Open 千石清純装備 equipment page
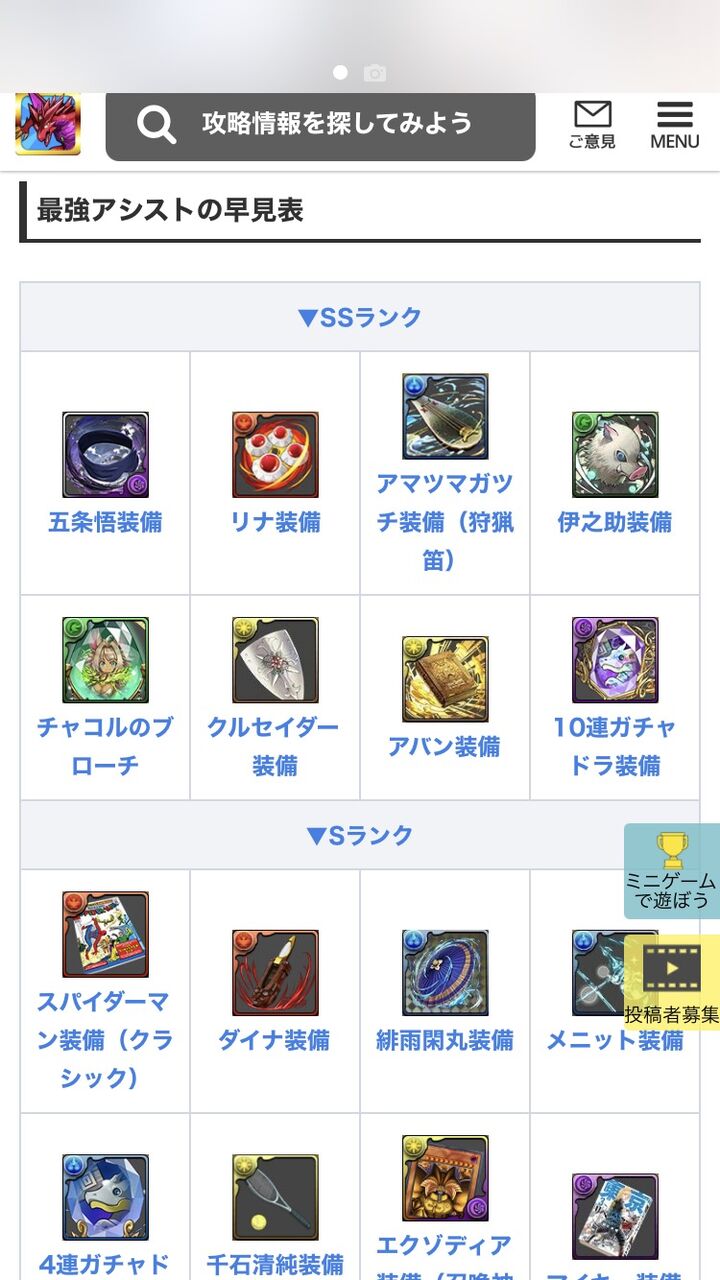Image resolution: width=720 pixels, height=1280 pixels. (x=275, y=1264)
